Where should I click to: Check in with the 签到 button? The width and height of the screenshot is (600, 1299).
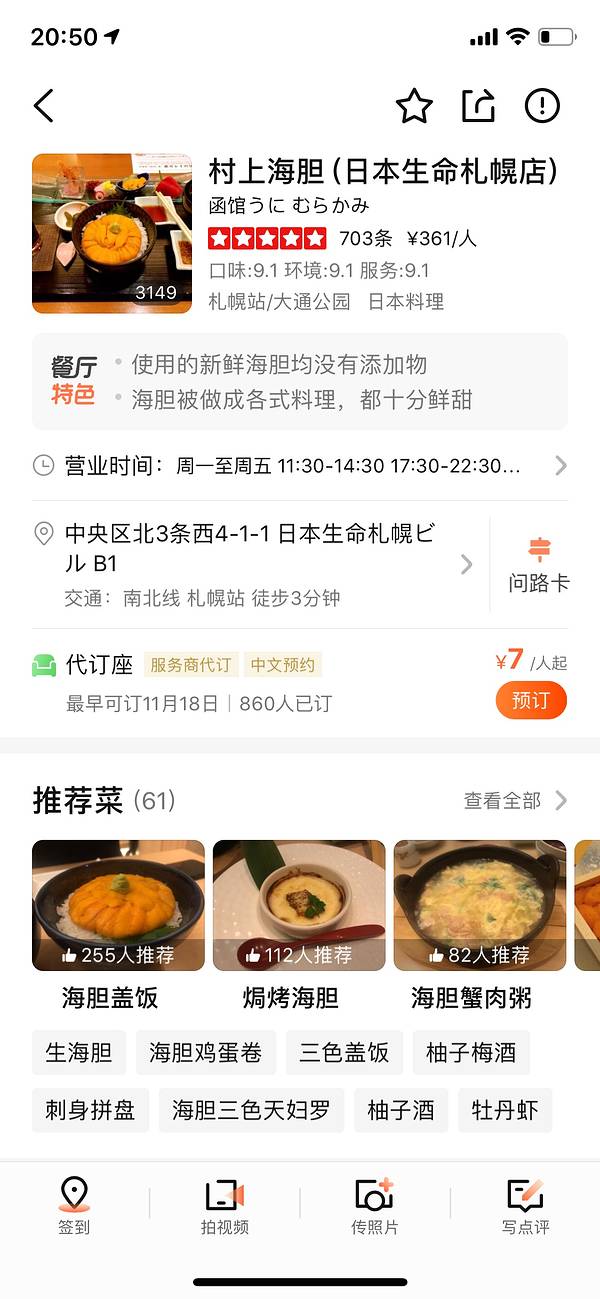(74, 1204)
